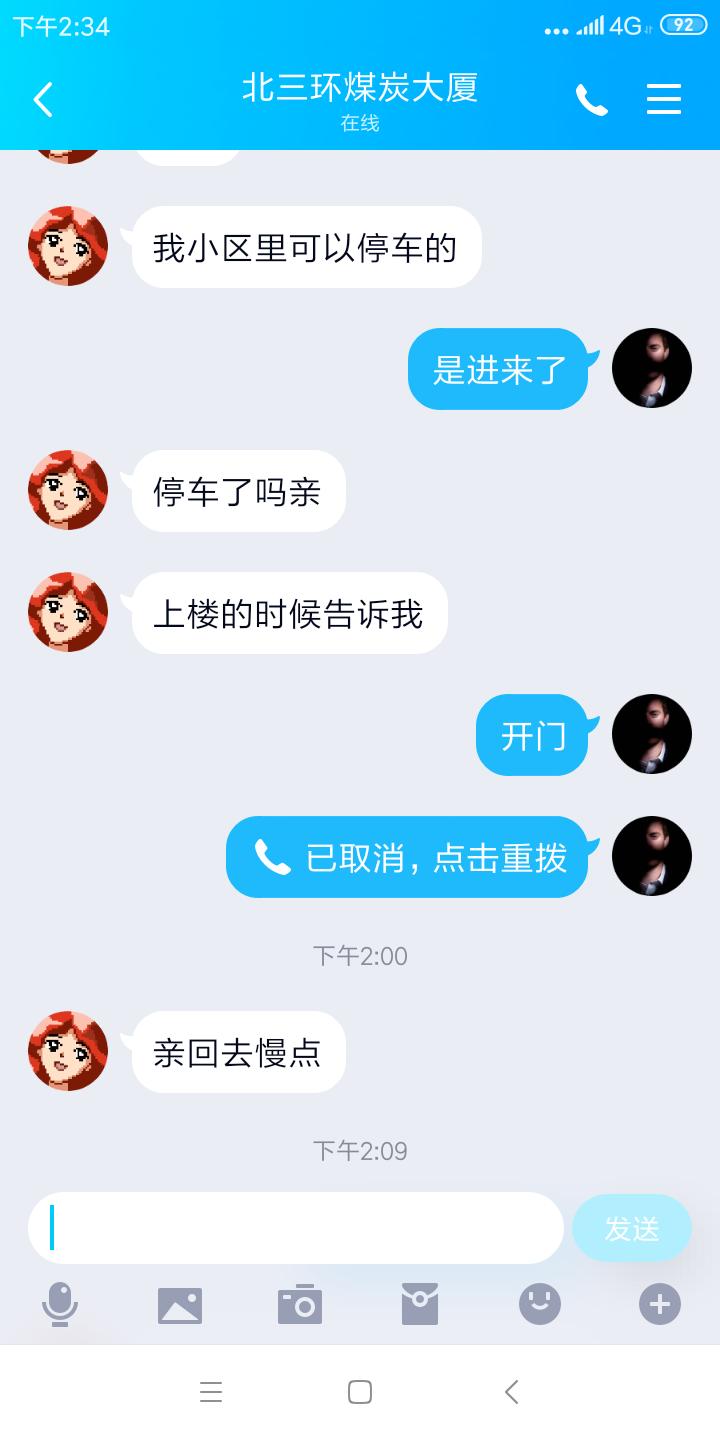Open the red packet icon

[420, 1303]
